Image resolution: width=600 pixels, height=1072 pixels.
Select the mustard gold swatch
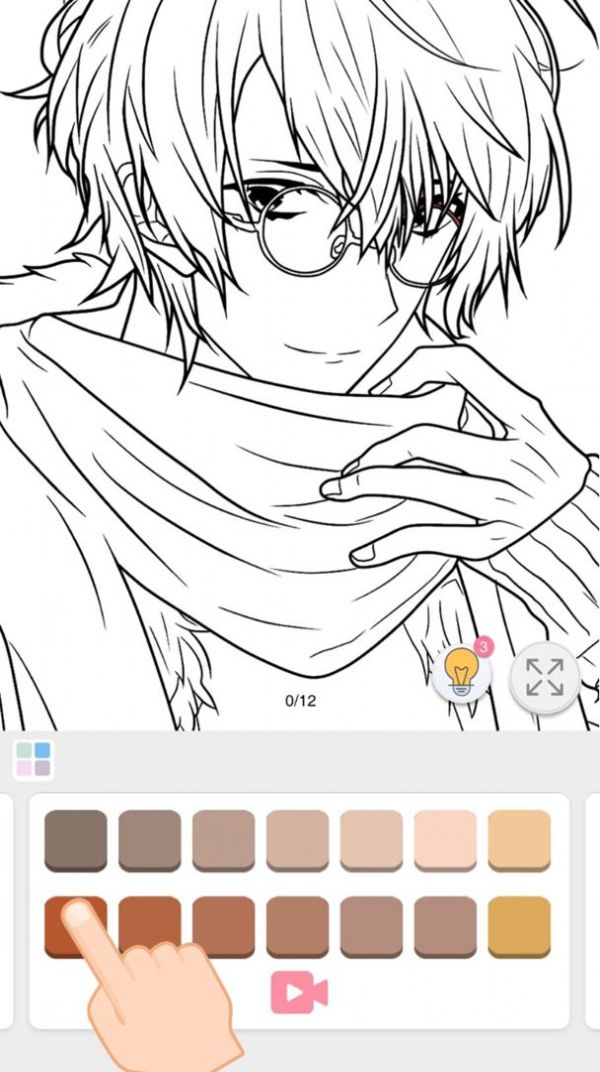click(519, 925)
